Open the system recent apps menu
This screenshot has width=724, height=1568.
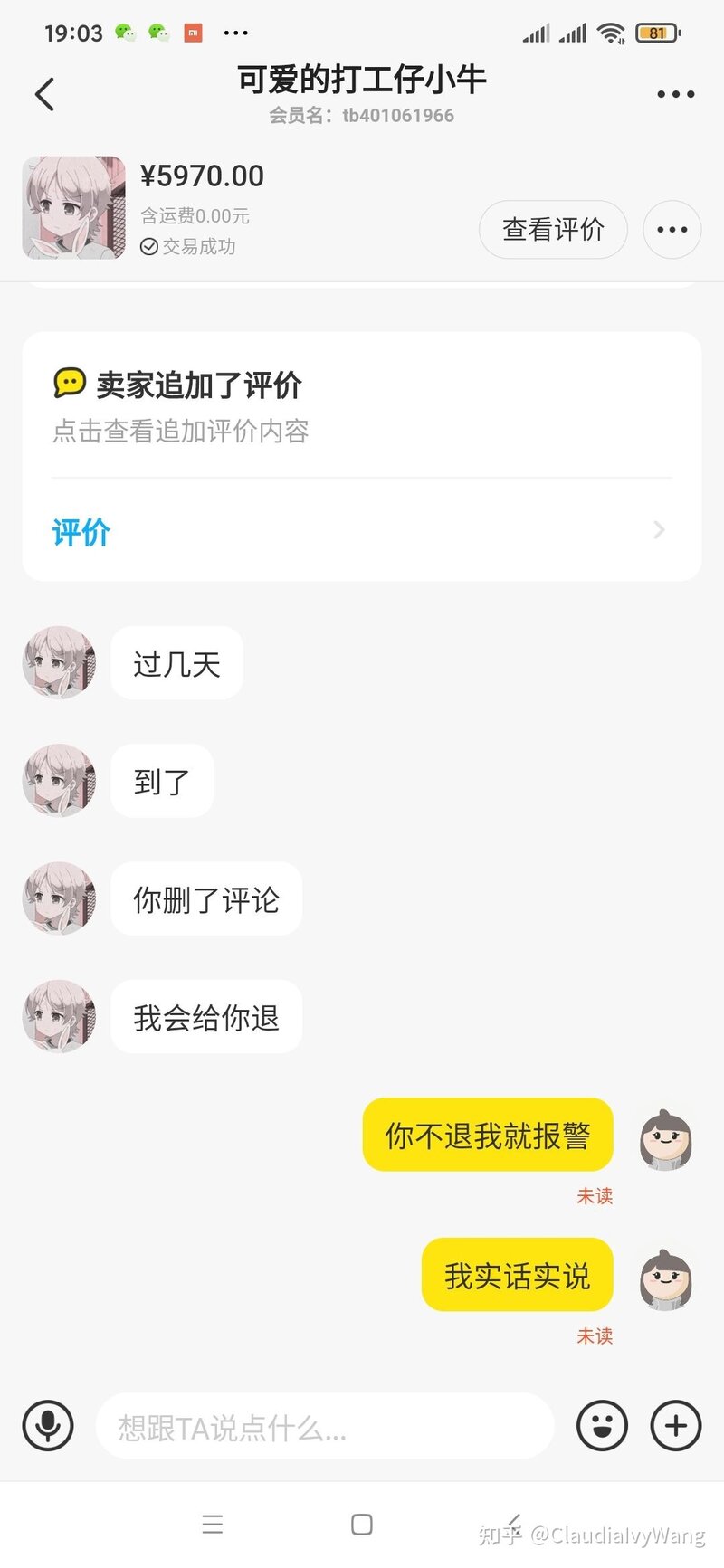pos(213,1525)
